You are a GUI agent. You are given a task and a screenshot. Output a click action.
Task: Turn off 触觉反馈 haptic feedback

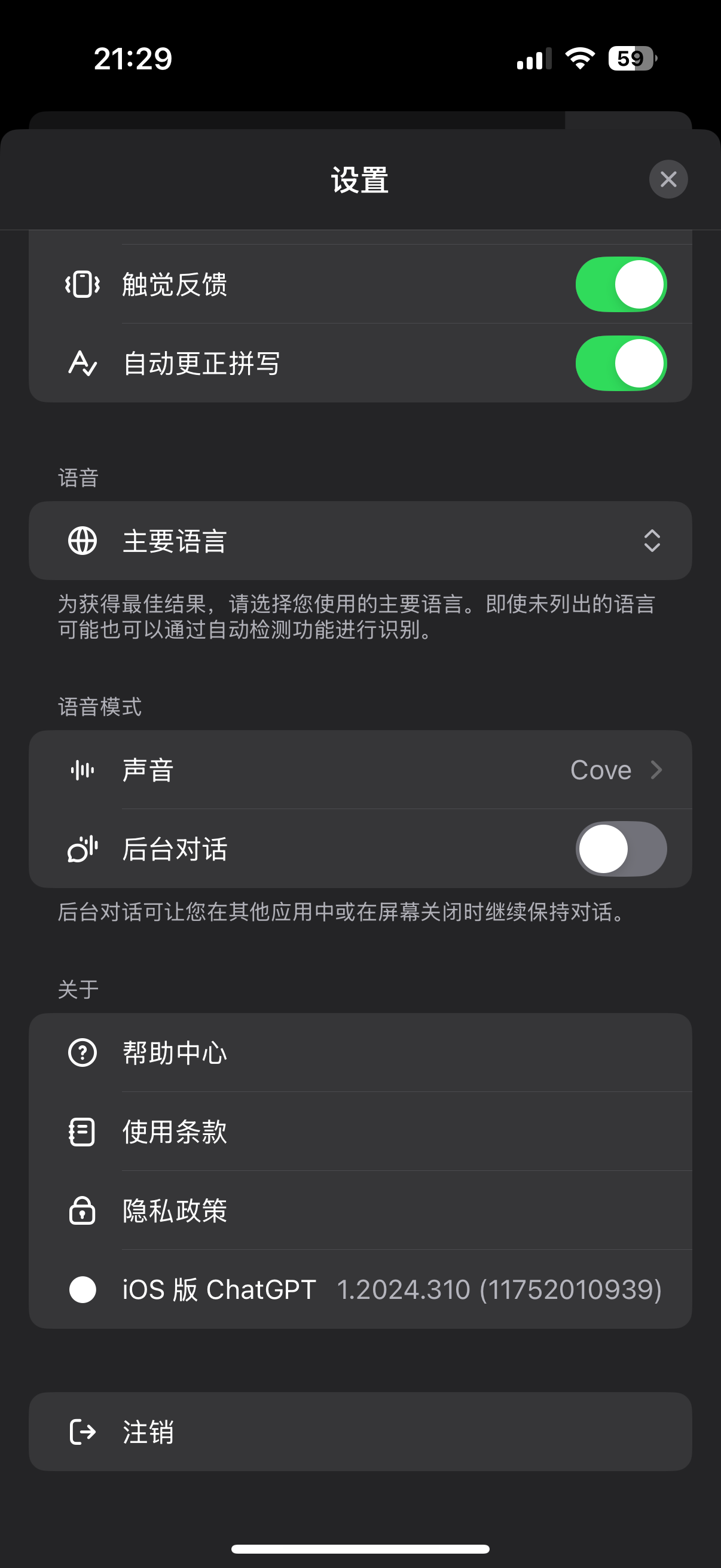coord(621,284)
